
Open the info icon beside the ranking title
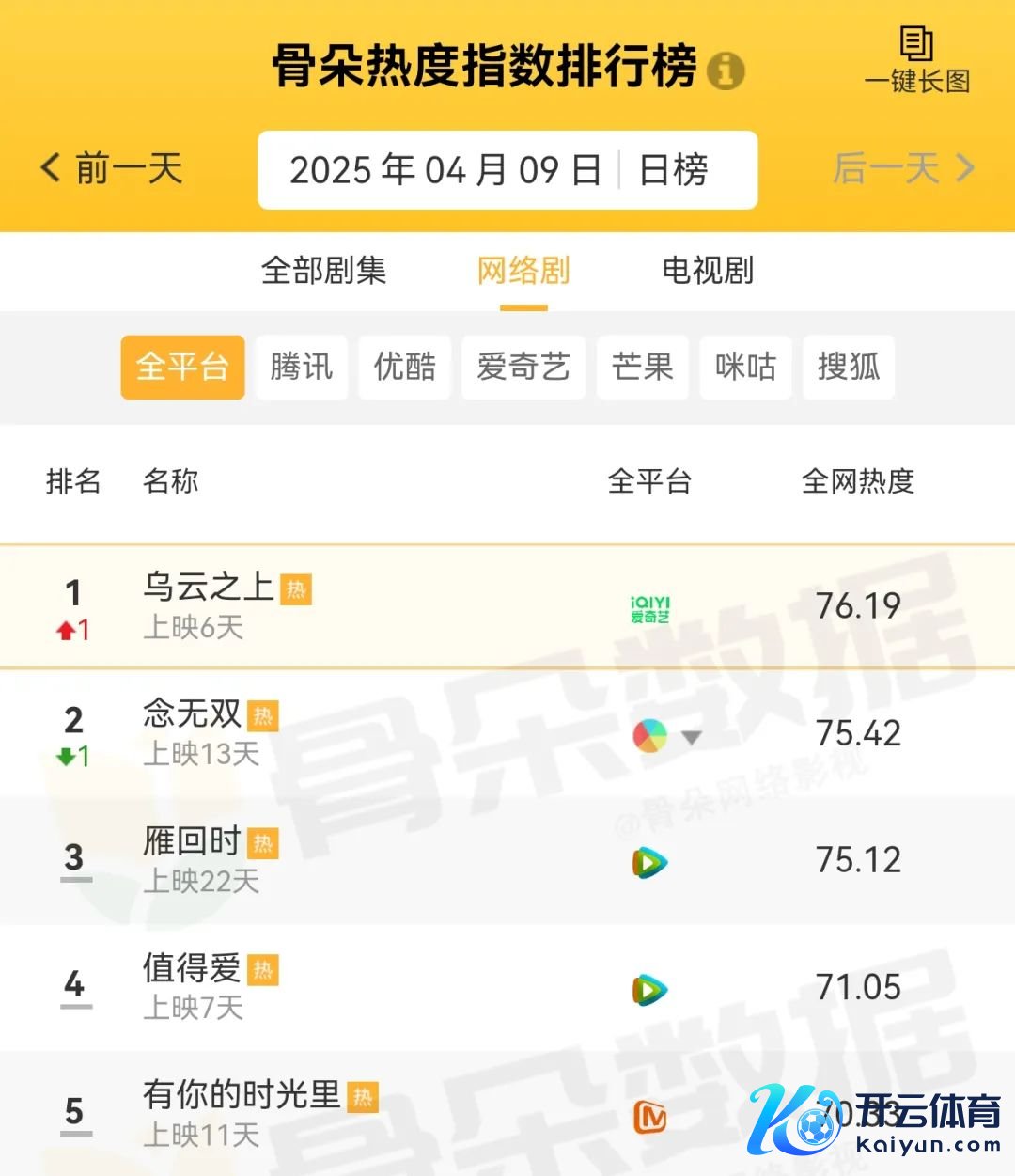click(725, 71)
